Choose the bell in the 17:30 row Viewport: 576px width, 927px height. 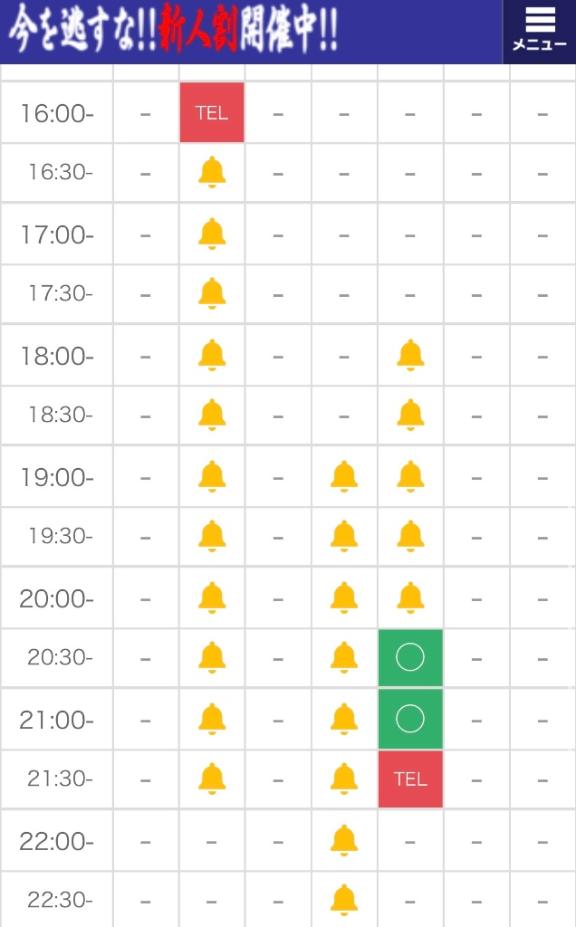point(212,294)
